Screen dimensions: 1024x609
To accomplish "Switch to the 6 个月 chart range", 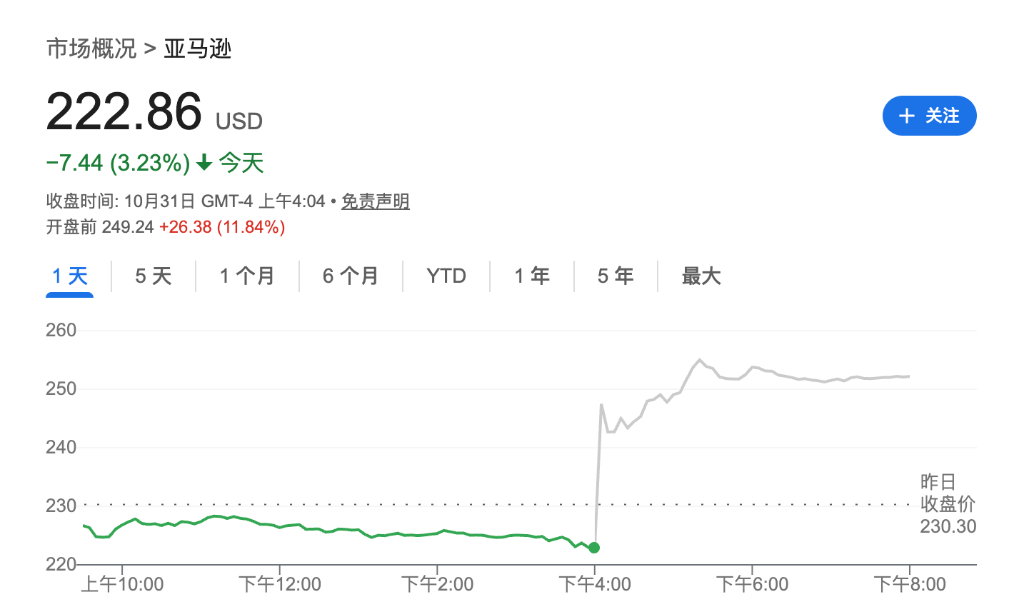I will 350,276.
